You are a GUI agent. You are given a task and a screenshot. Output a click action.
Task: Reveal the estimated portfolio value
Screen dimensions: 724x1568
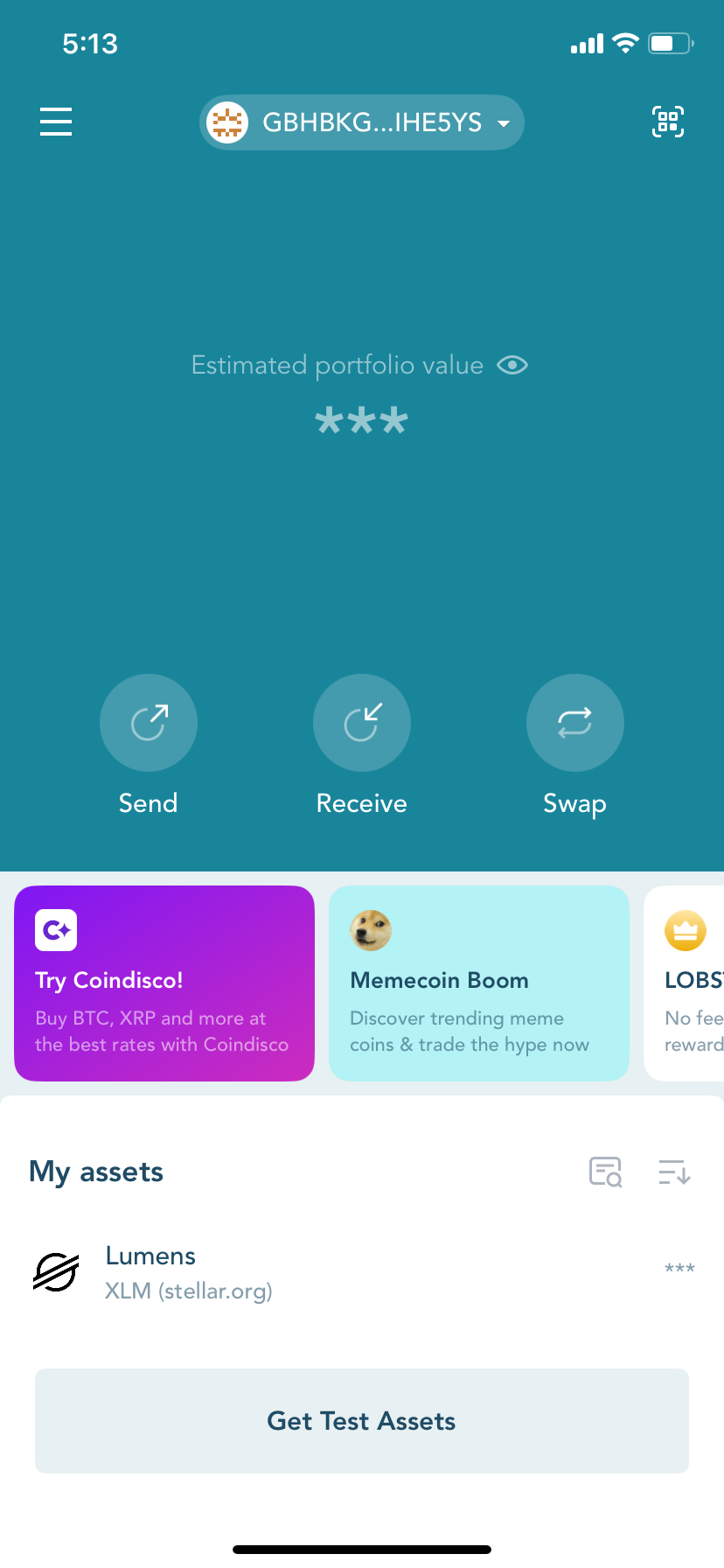[x=512, y=365]
